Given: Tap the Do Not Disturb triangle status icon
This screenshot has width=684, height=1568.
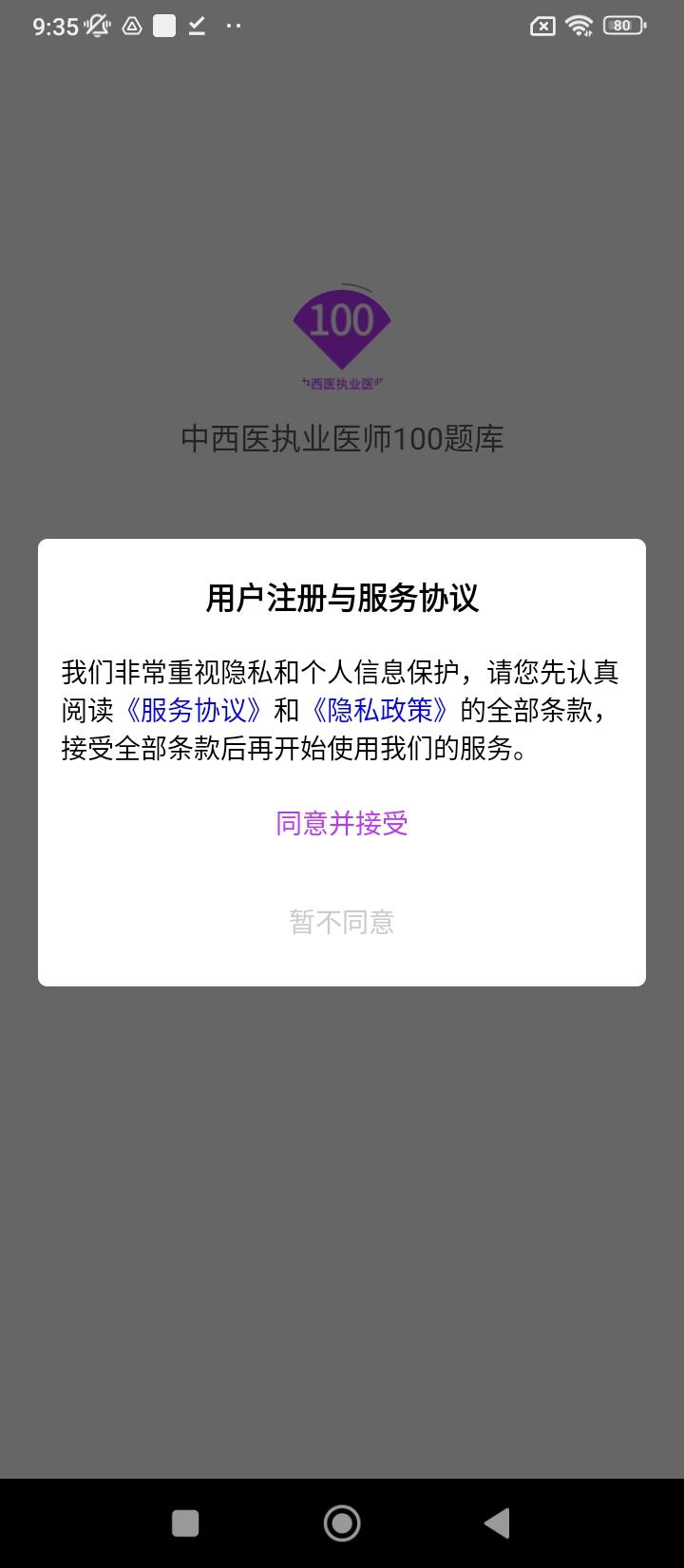Looking at the screenshot, I should tap(132, 26).
